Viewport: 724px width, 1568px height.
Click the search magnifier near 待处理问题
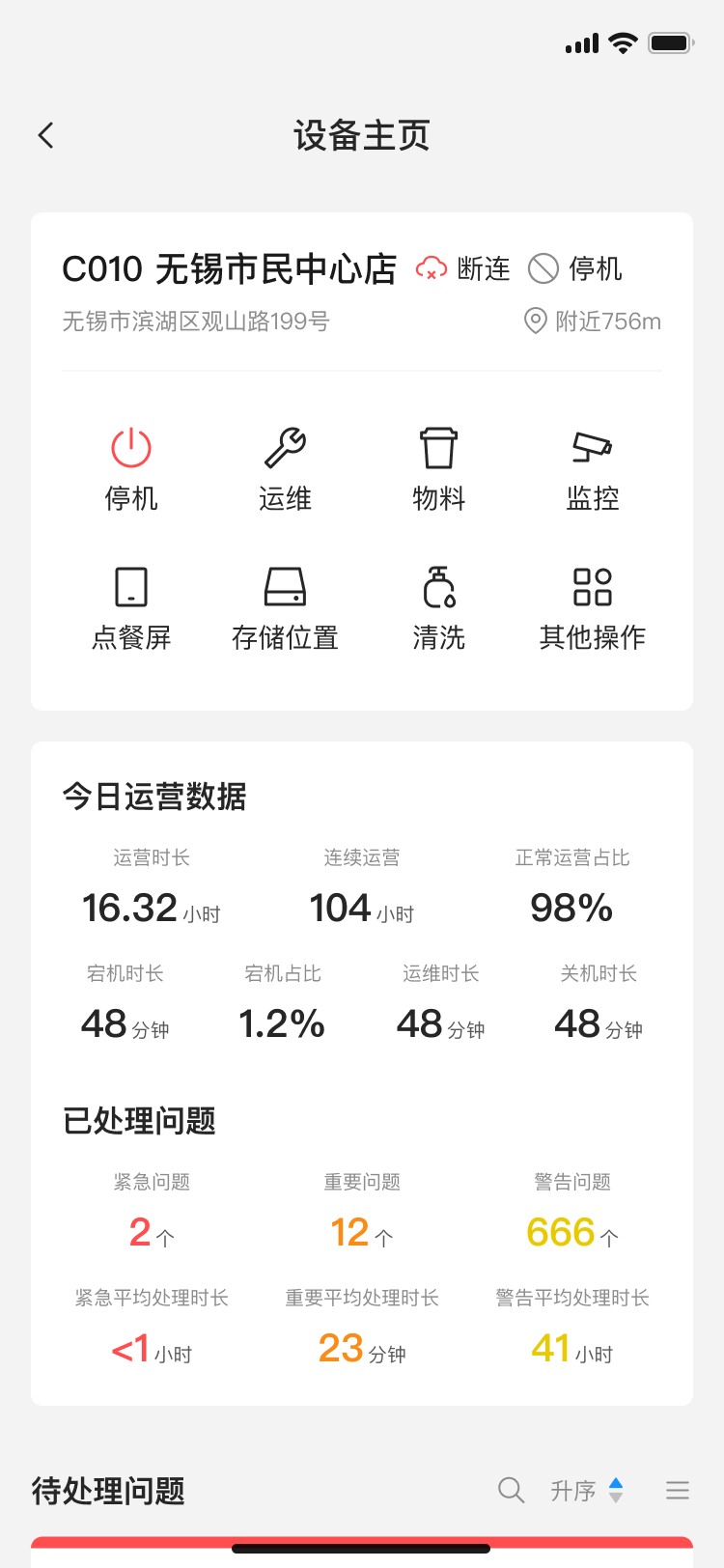(x=511, y=1490)
